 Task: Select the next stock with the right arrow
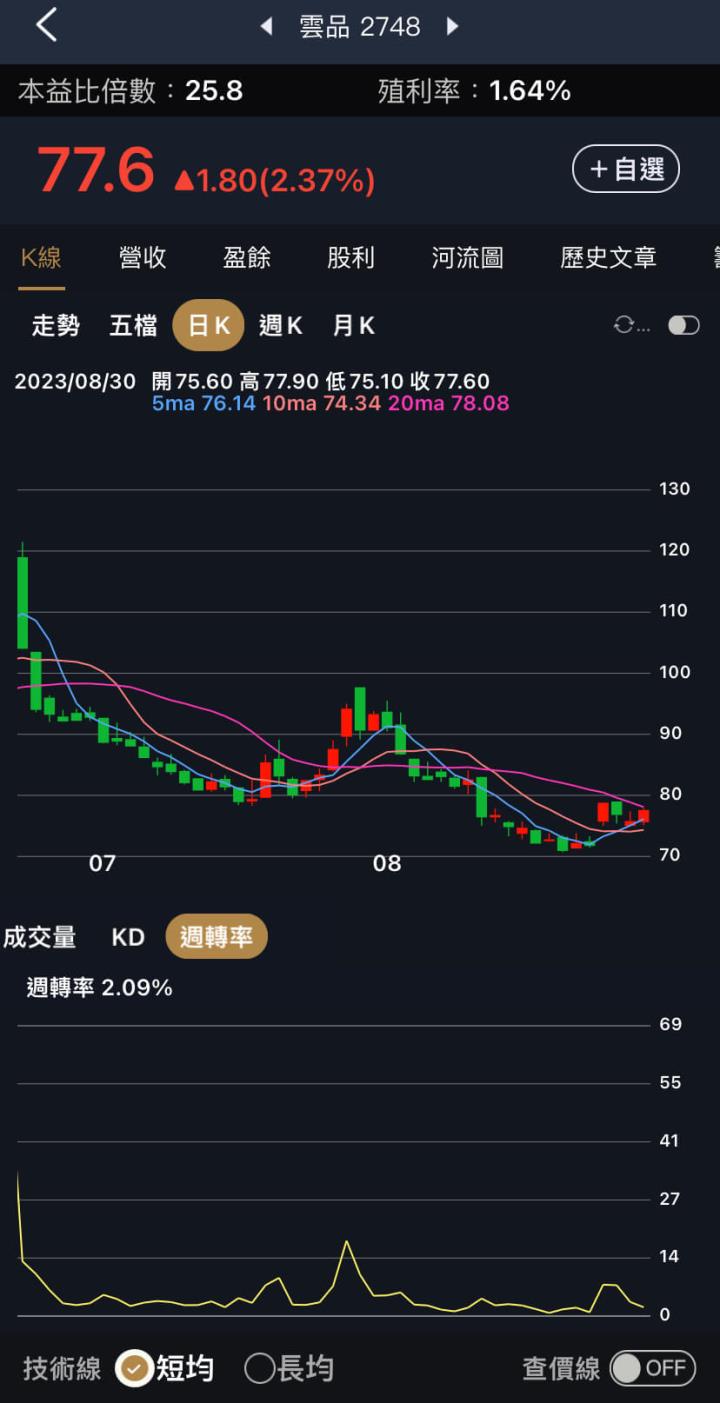coord(452,27)
